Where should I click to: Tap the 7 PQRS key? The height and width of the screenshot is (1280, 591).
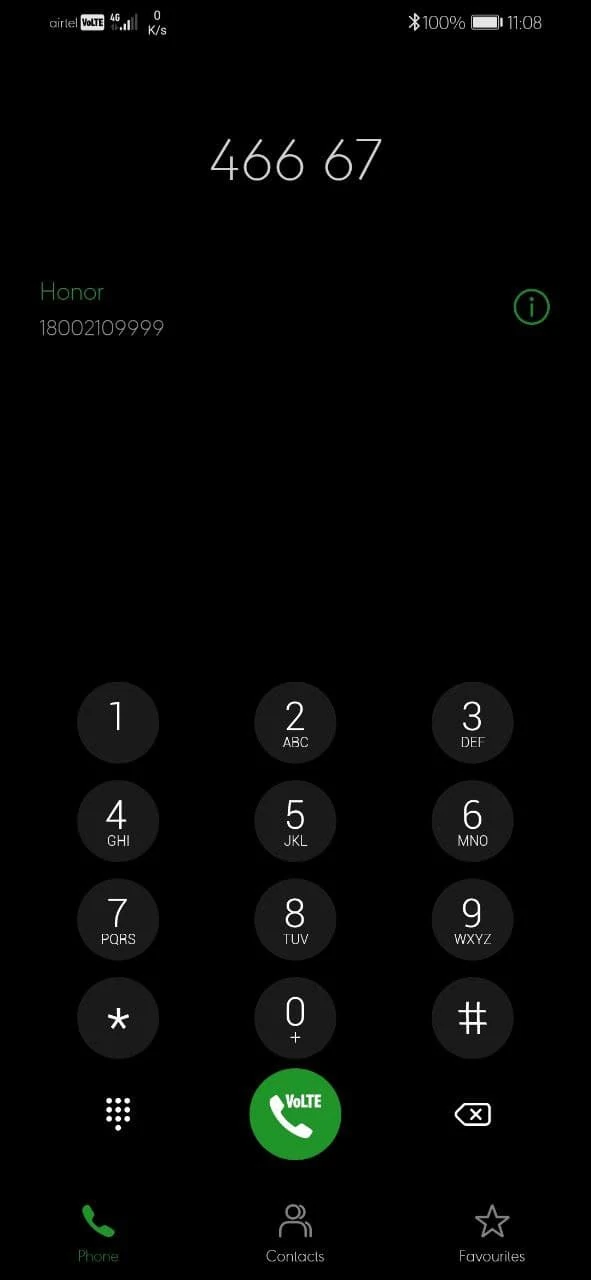[x=118, y=919]
